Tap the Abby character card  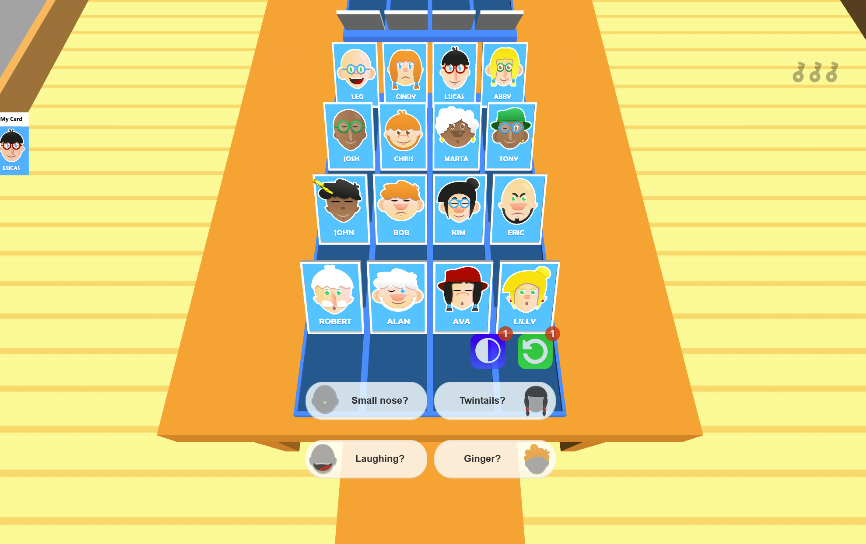[503, 72]
